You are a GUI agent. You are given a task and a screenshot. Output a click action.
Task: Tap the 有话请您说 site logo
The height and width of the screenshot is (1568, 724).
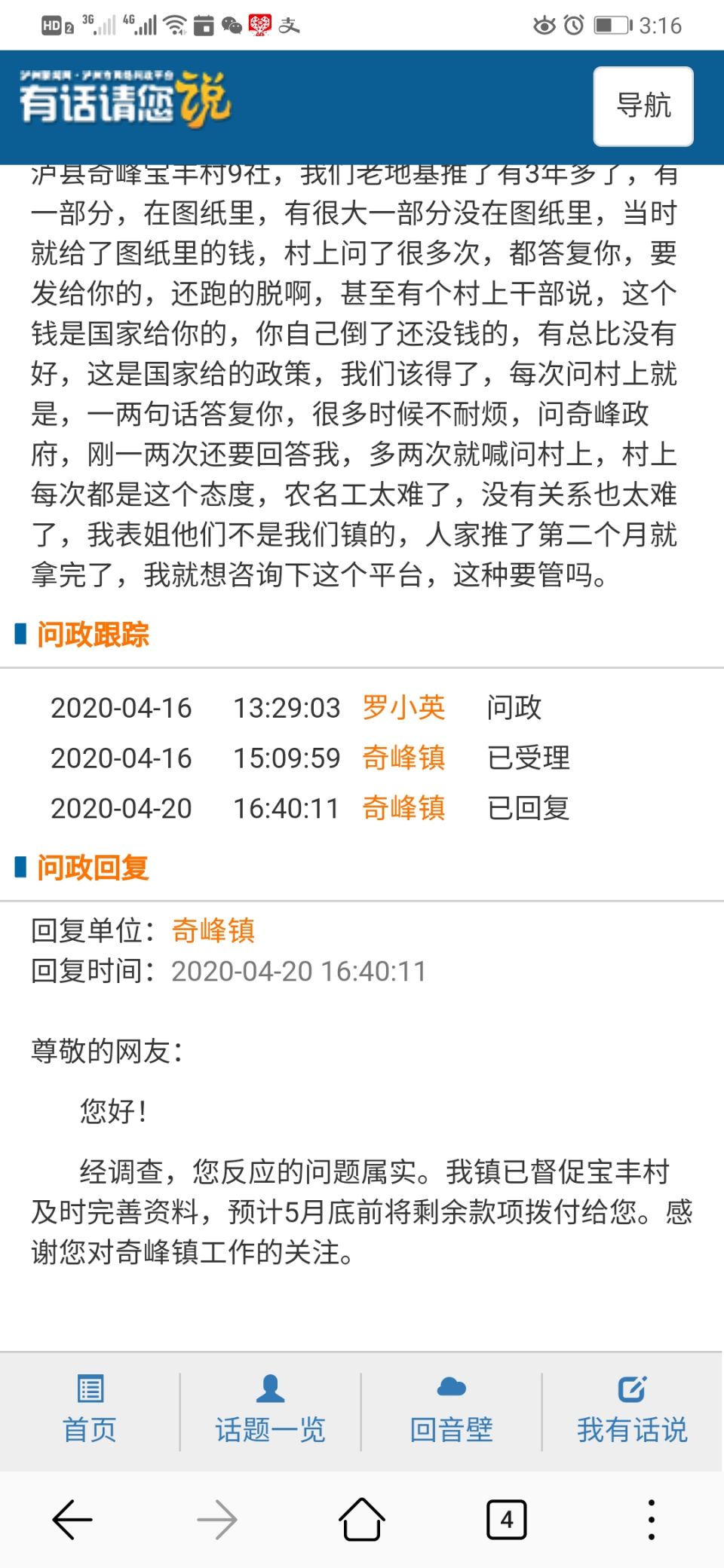click(125, 100)
